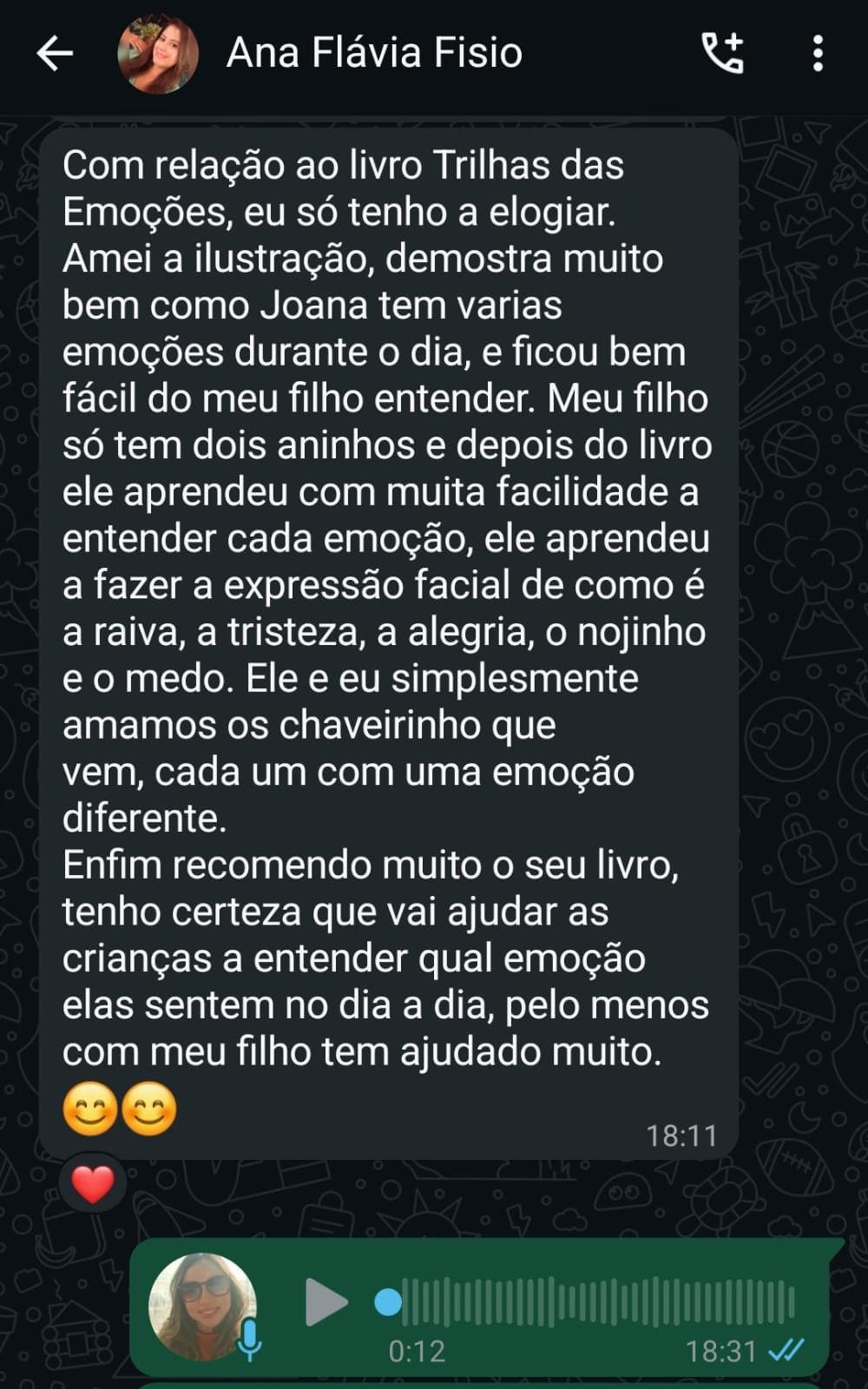The width and height of the screenshot is (868, 1389).
Task: Tap the back arrow to exit chat
Action: pos(54,54)
